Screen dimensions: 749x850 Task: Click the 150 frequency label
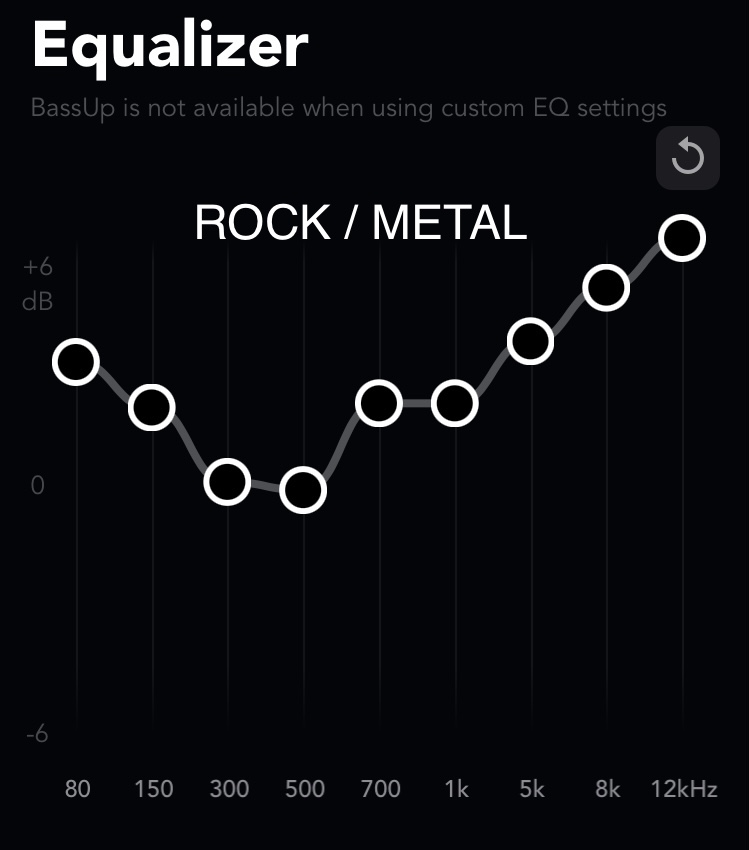(153, 789)
